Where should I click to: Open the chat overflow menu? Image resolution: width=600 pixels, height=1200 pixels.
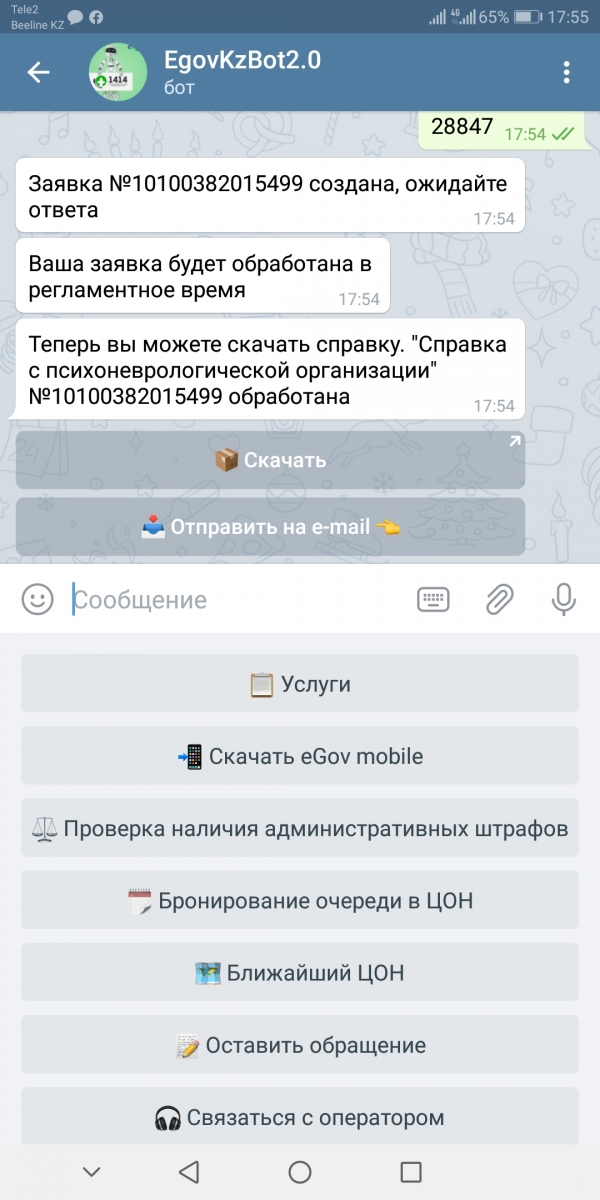click(566, 72)
